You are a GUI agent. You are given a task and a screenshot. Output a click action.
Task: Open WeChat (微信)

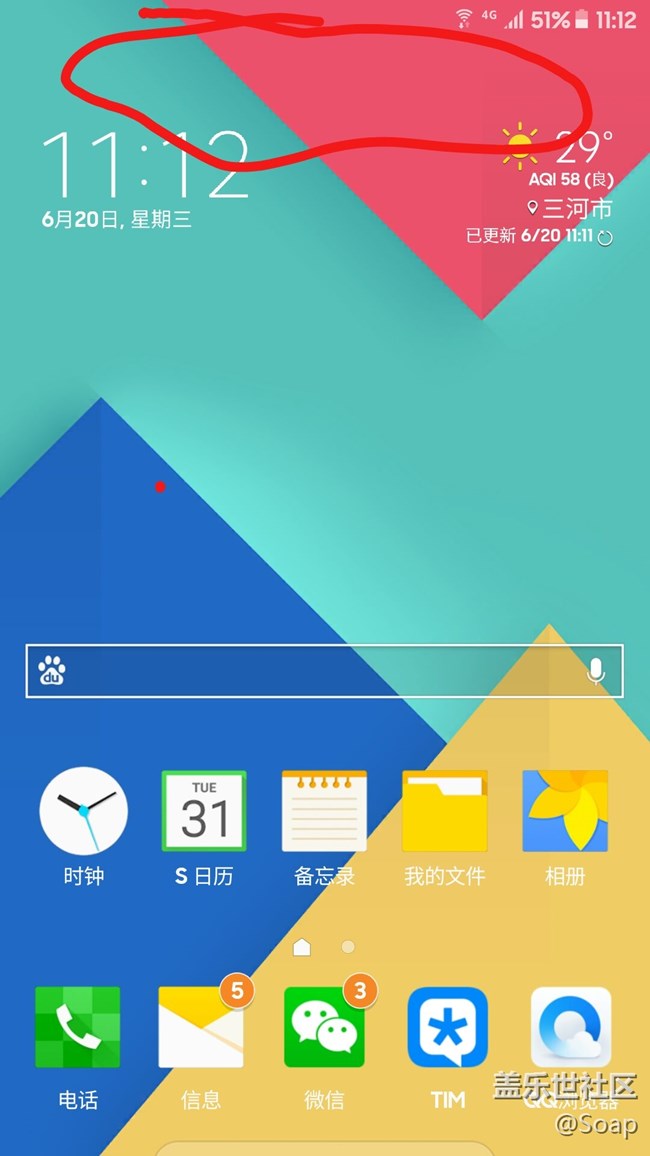click(324, 1027)
